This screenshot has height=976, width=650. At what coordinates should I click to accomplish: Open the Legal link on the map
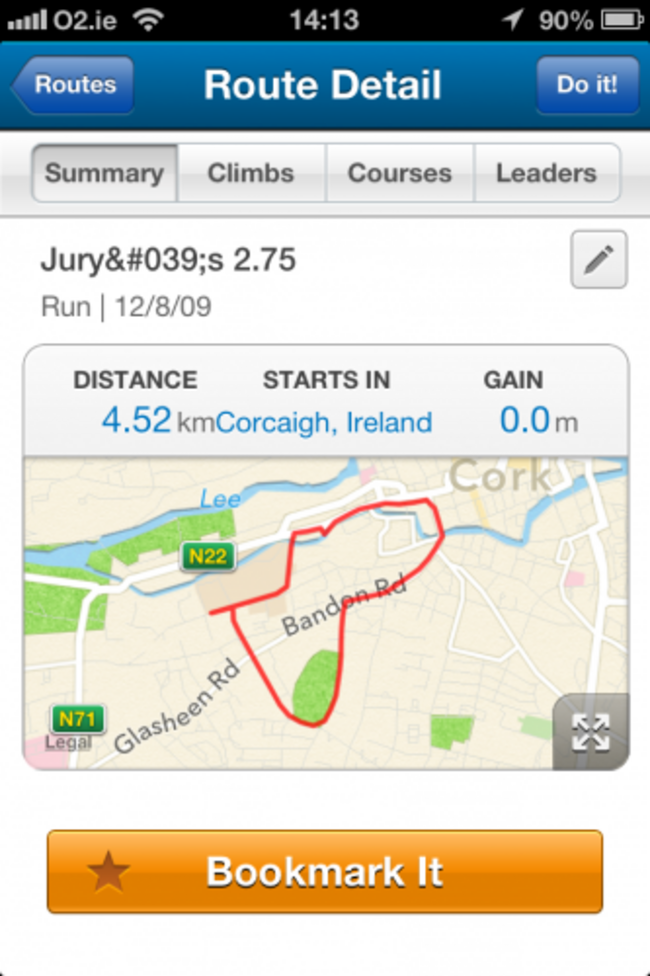pos(69,743)
